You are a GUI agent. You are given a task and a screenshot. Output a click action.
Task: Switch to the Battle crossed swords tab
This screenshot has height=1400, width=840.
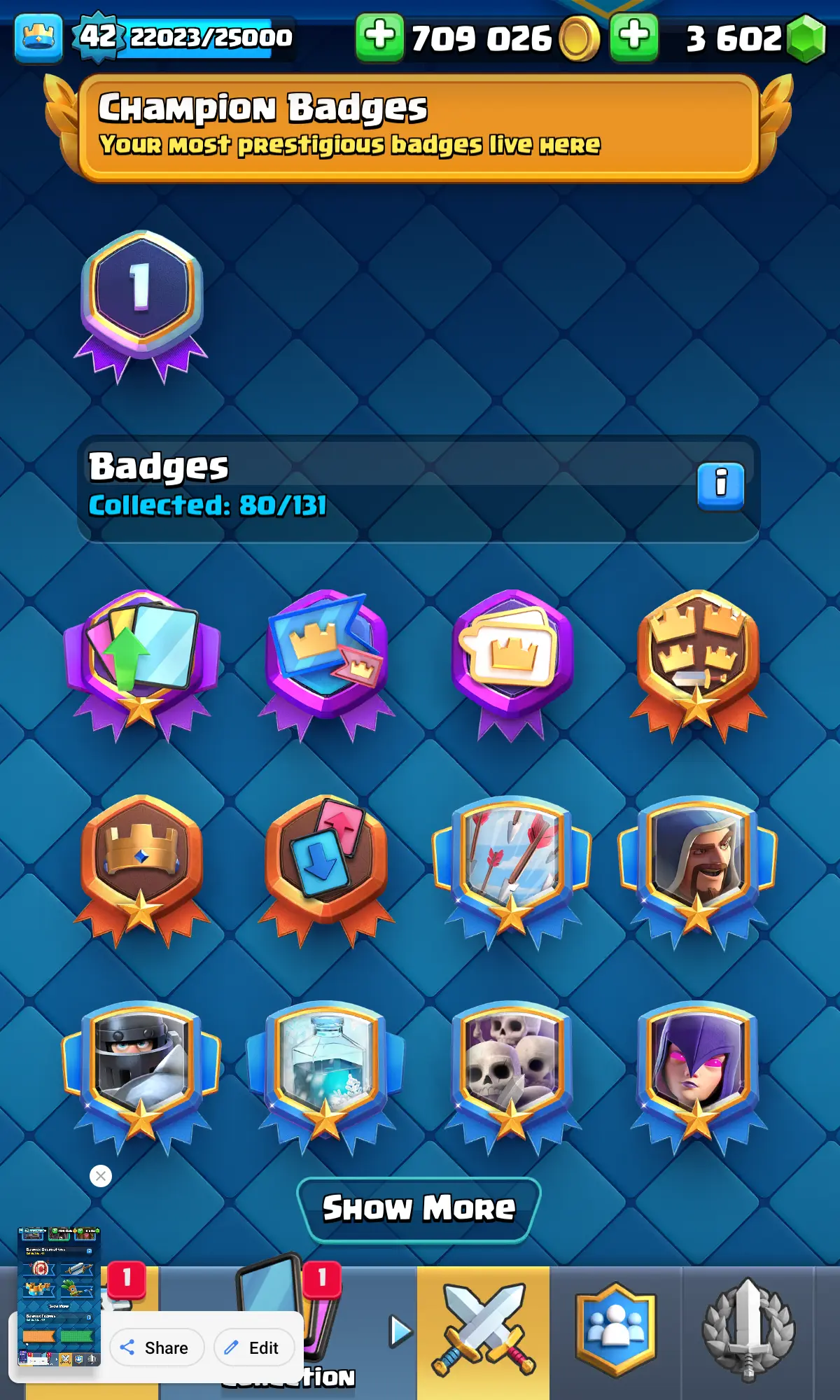click(483, 1330)
